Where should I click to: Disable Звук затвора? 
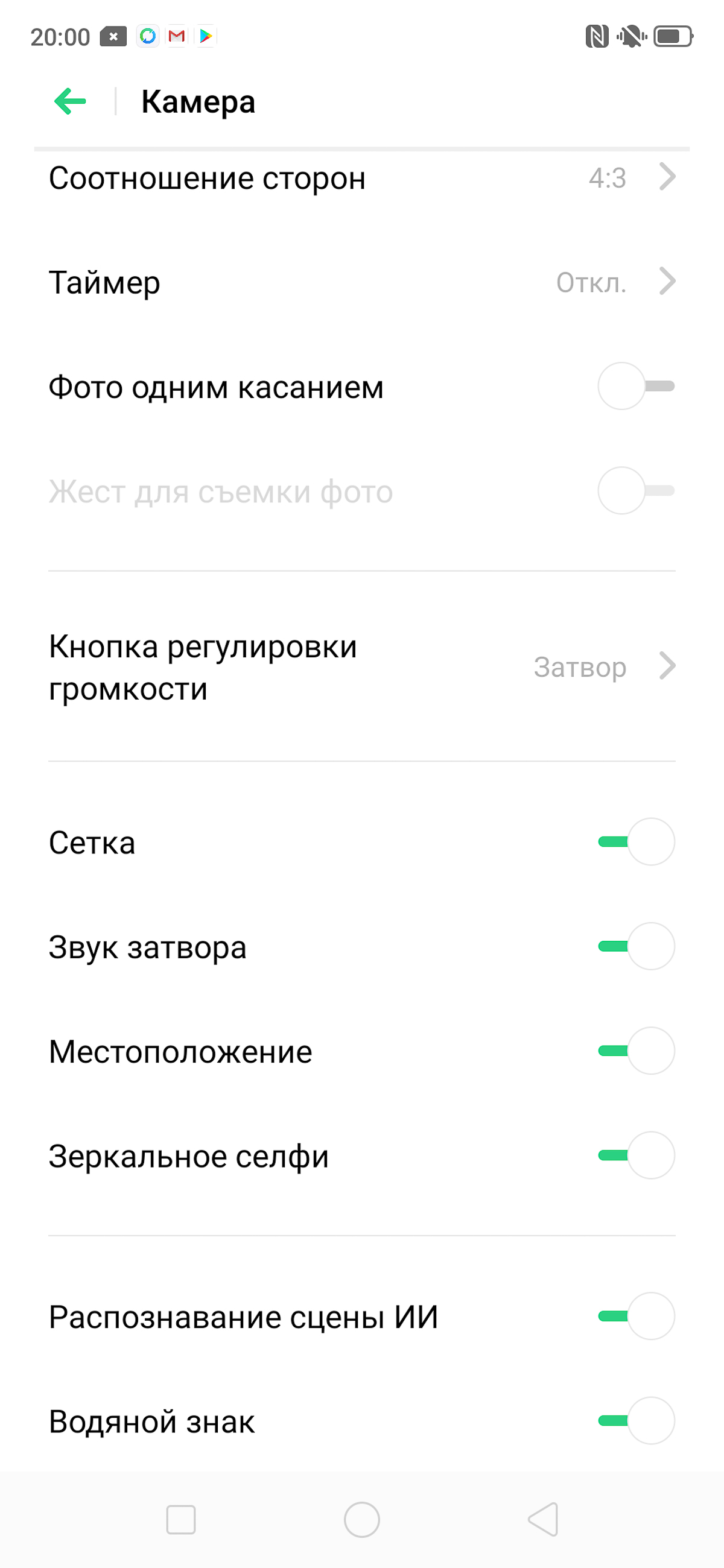636,946
